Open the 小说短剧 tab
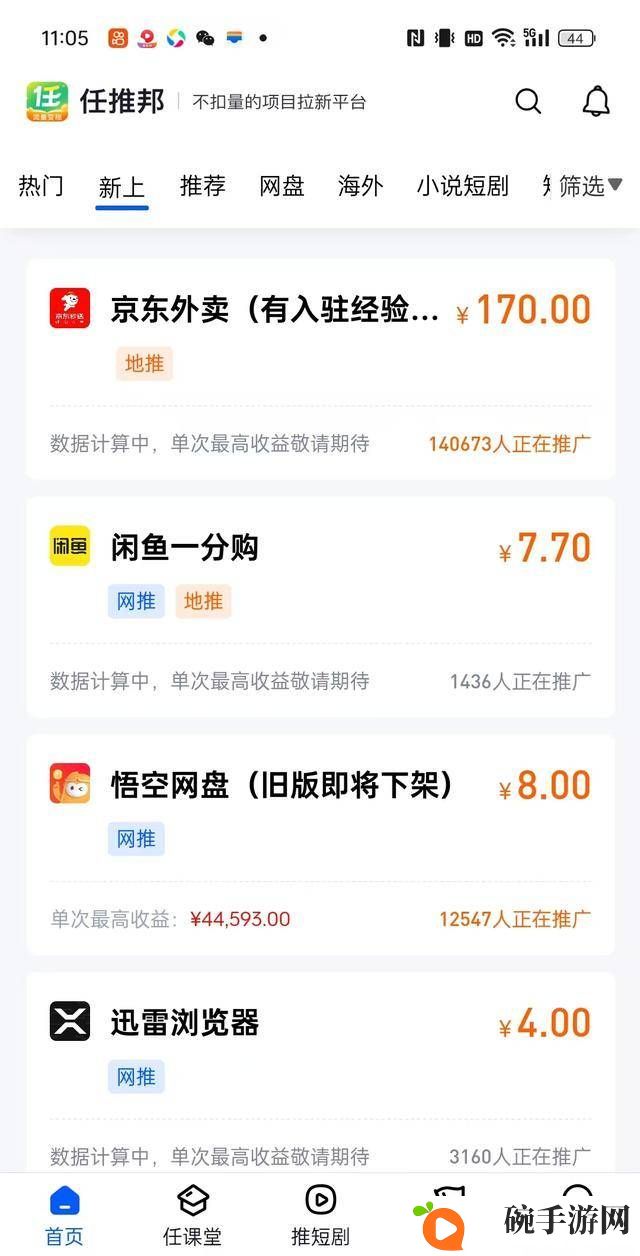Viewport: 640px width, 1256px height. pyautogui.click(x=463, y=186)
